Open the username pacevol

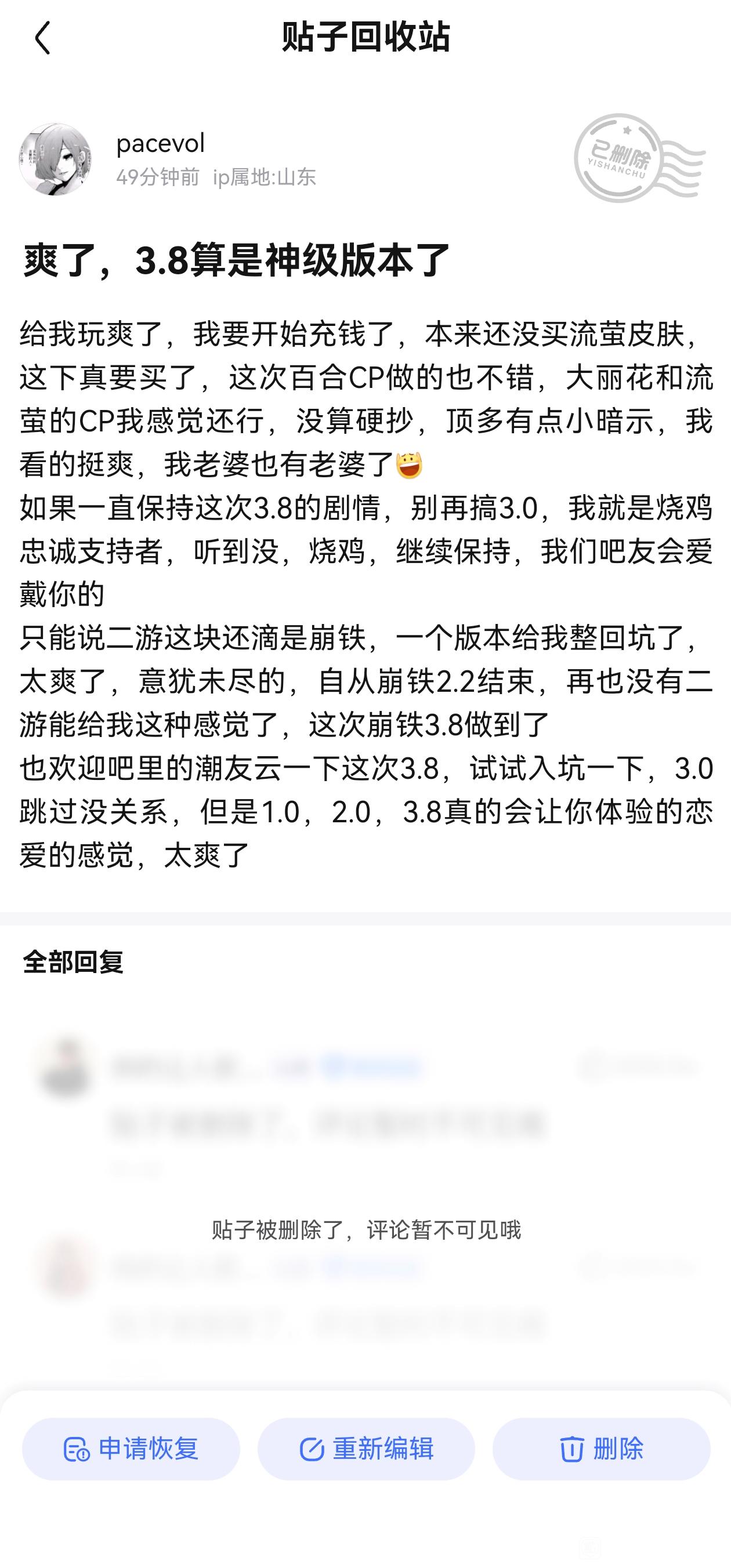click(160, 144)
